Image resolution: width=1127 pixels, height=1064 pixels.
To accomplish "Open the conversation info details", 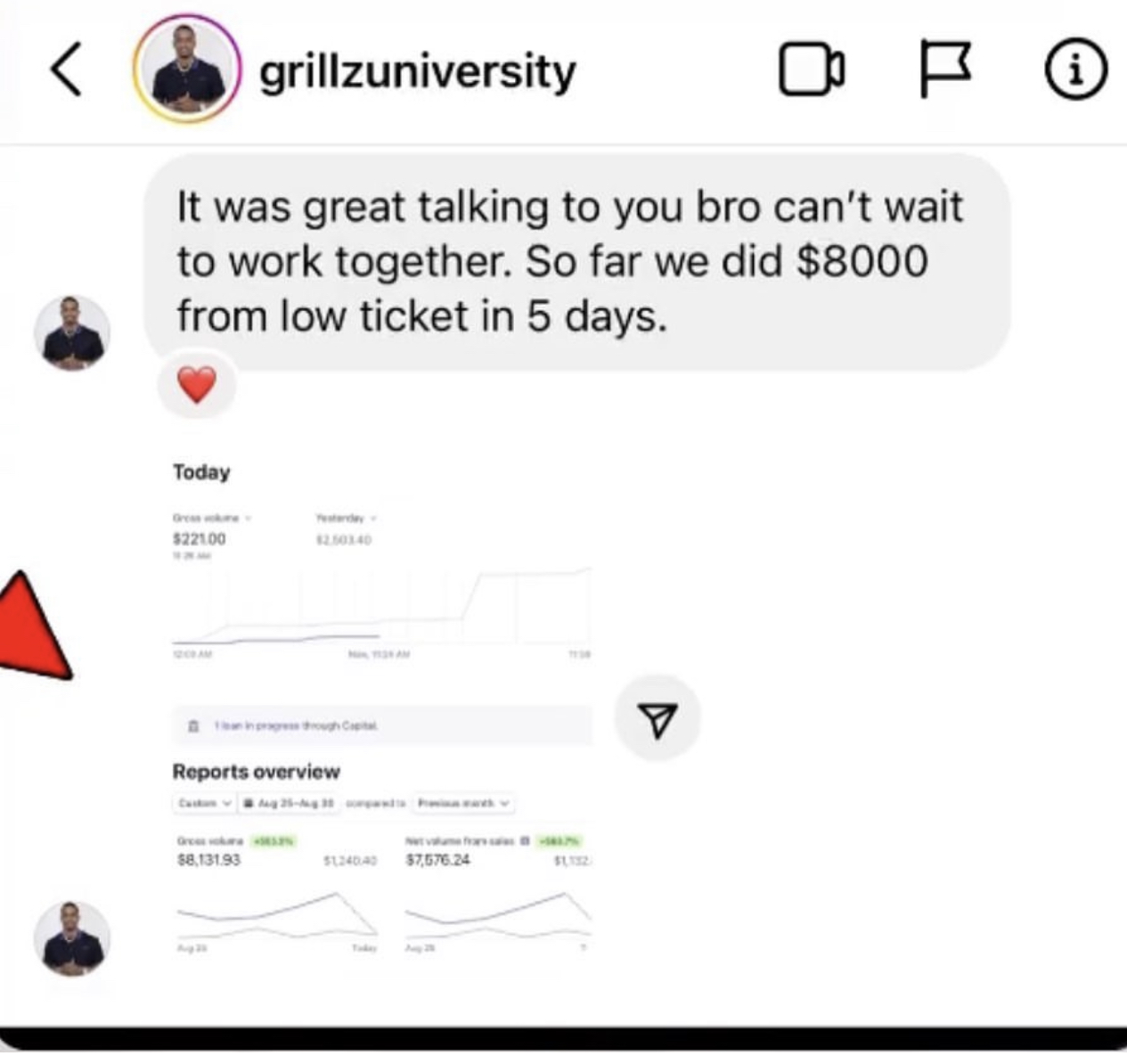I will coord(1076,70).
